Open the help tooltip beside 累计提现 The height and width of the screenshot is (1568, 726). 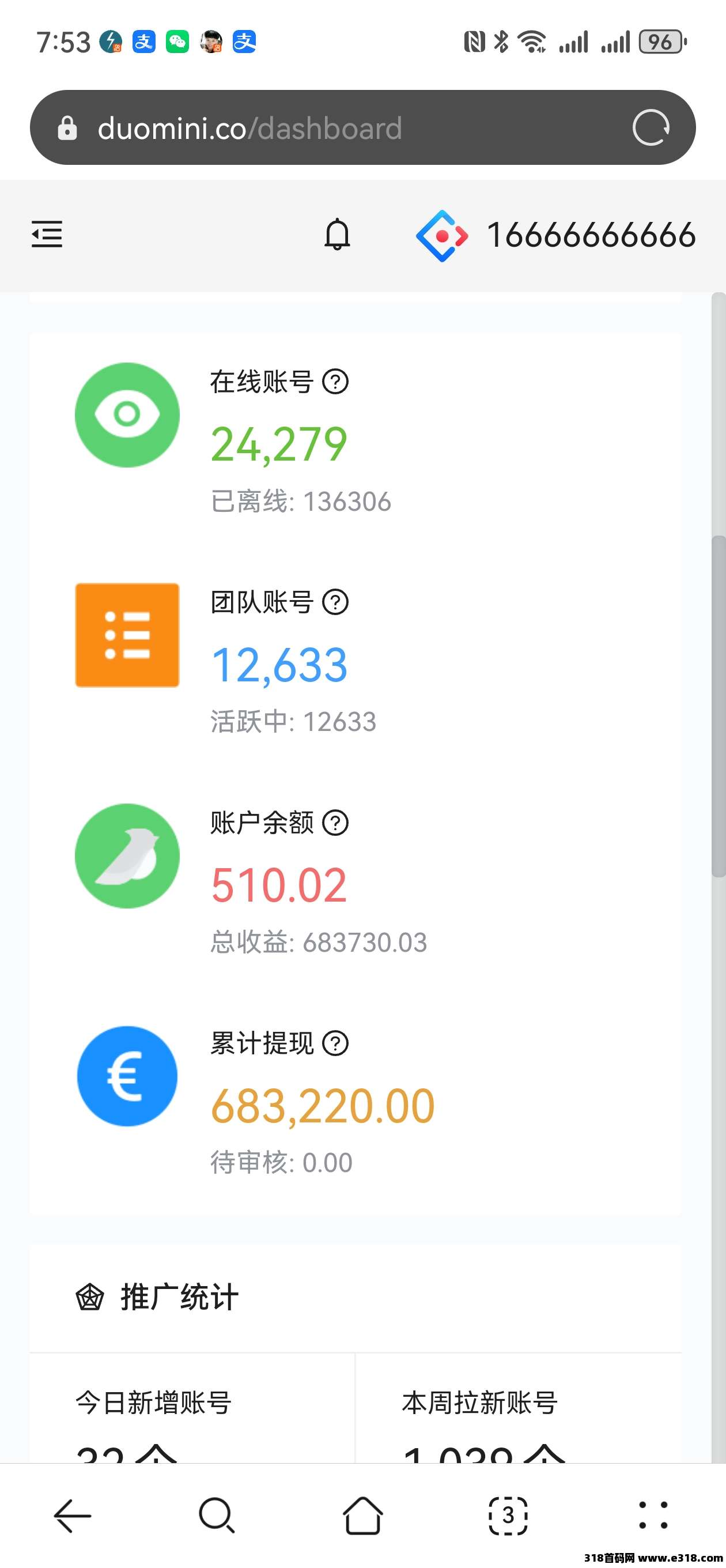click(x=336, y=1043)
